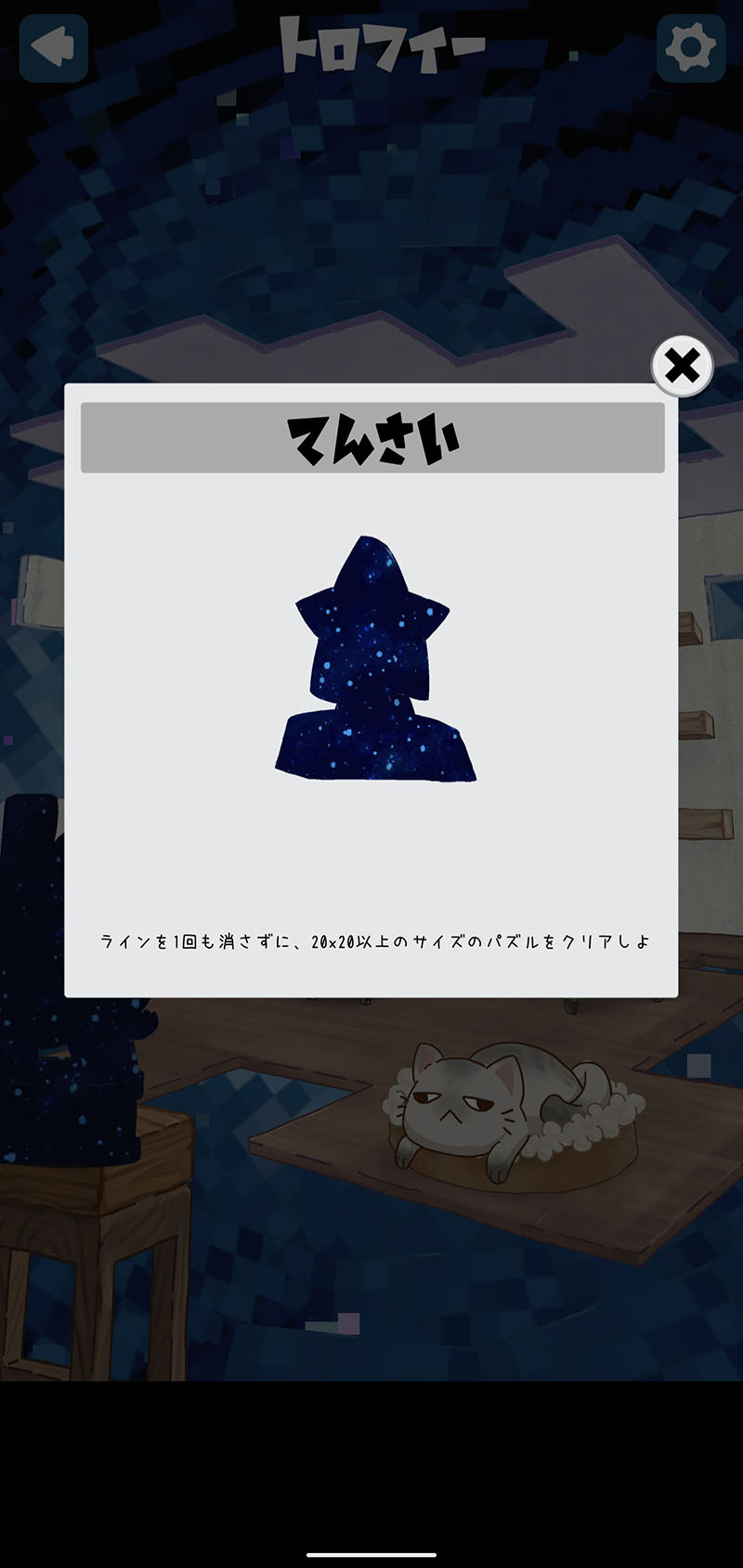Go back with the arrow button

pos(54,46)
